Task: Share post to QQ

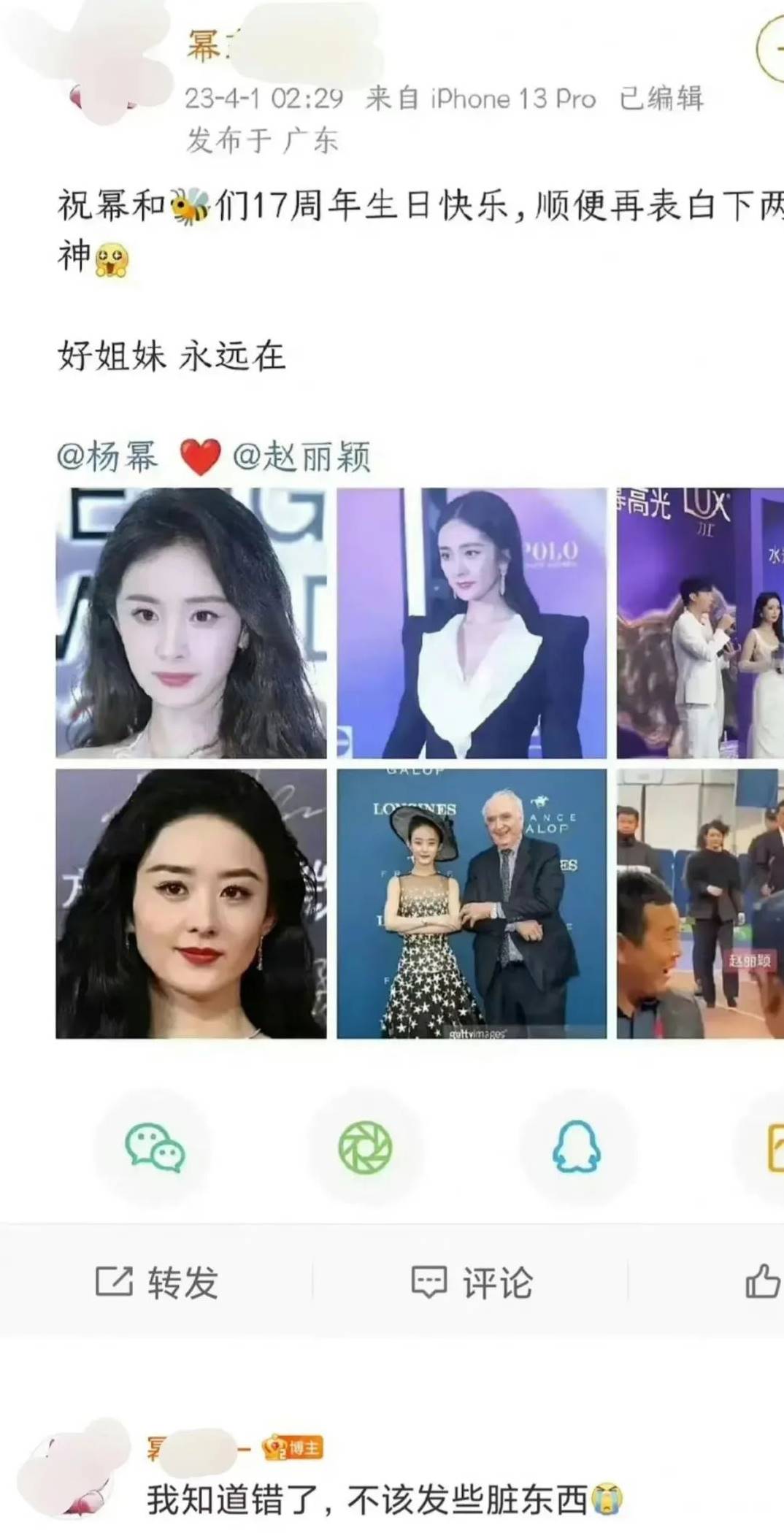Action: click(577, 1148)
